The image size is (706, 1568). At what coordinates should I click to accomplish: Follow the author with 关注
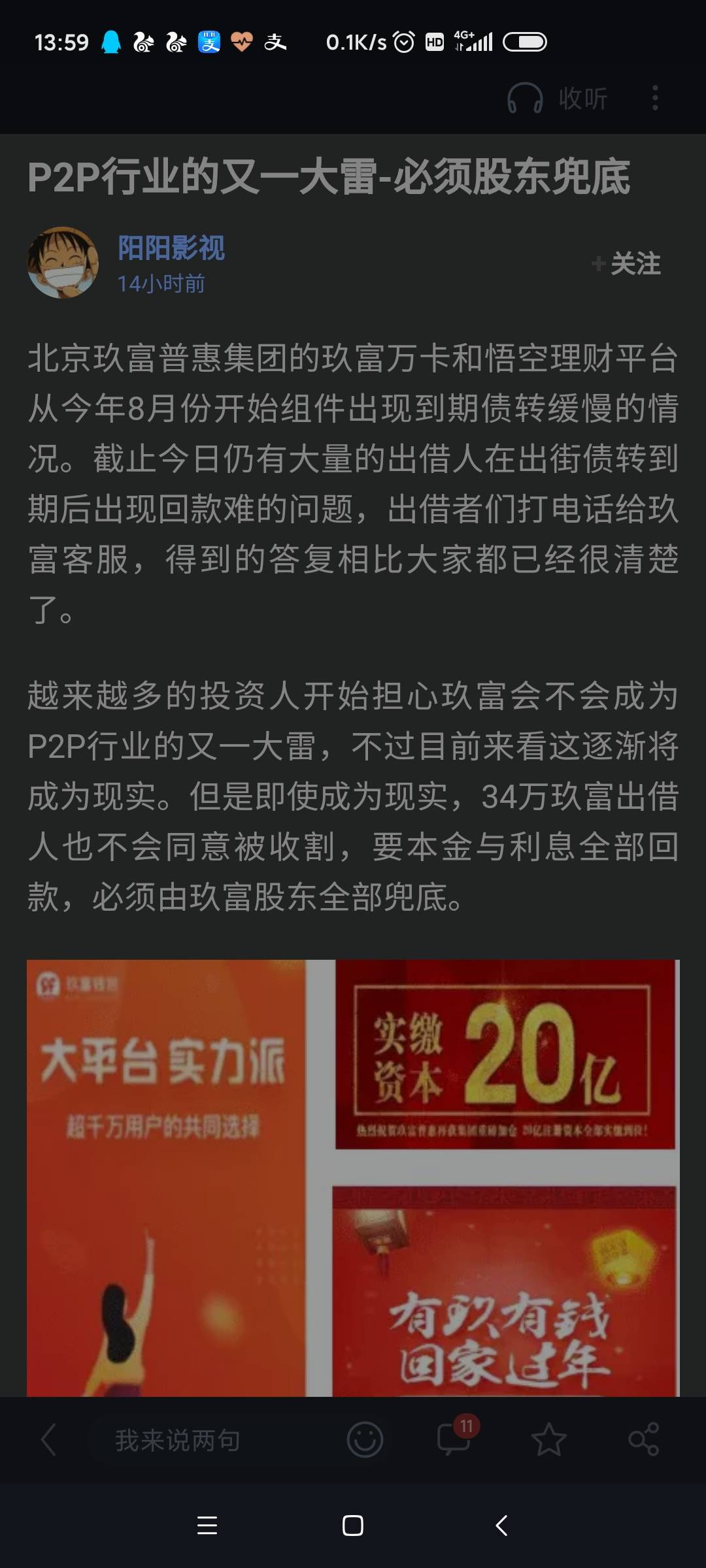pos(626,264)
